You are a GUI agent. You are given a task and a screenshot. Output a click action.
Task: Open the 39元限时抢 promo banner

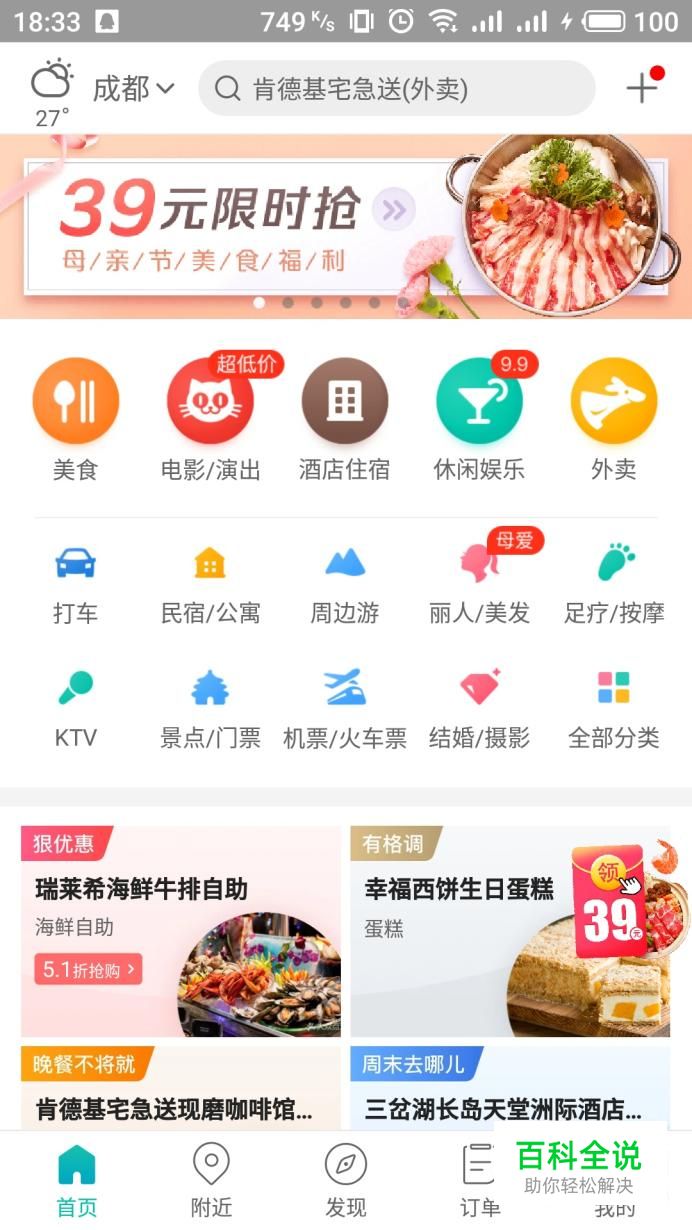(346, 226)
